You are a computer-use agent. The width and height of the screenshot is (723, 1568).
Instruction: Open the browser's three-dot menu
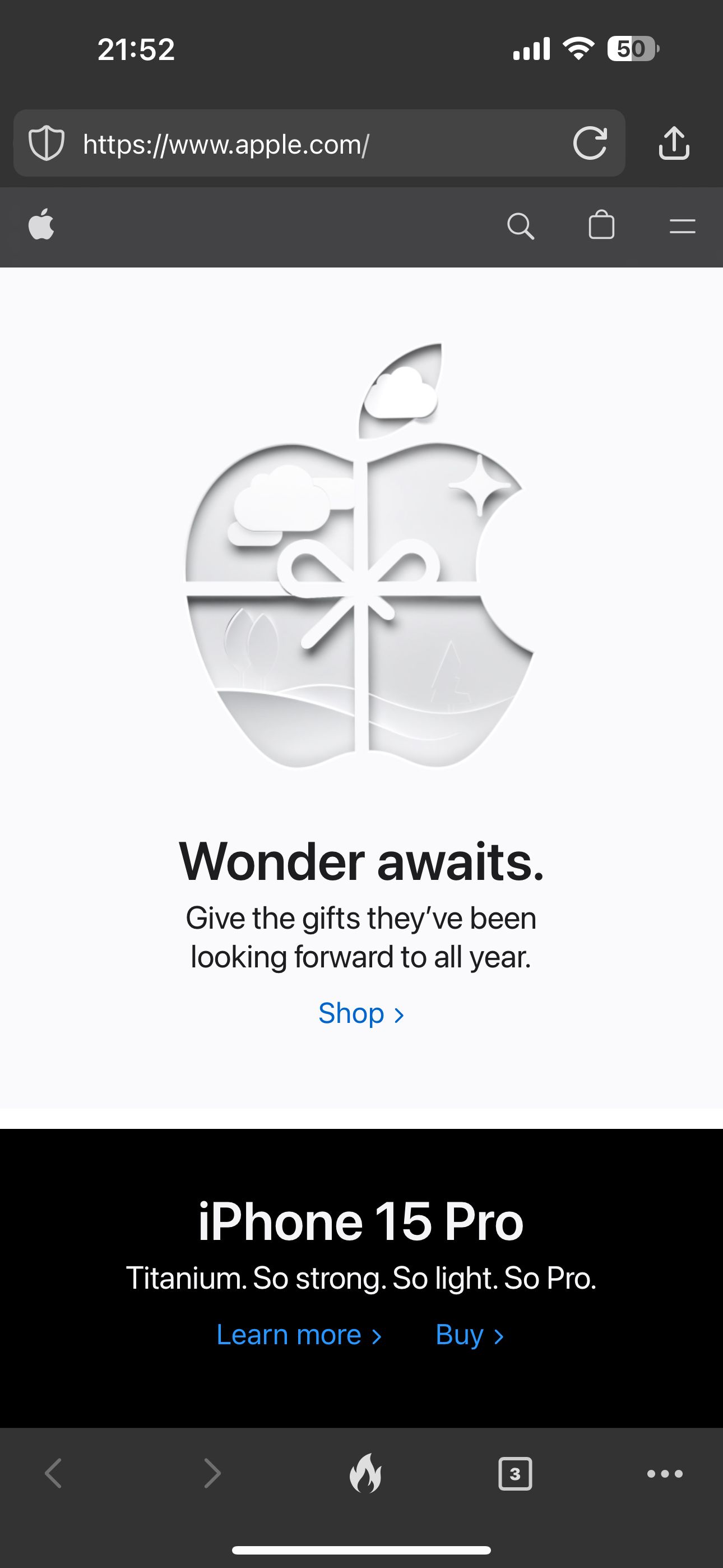coord(665,1474)
